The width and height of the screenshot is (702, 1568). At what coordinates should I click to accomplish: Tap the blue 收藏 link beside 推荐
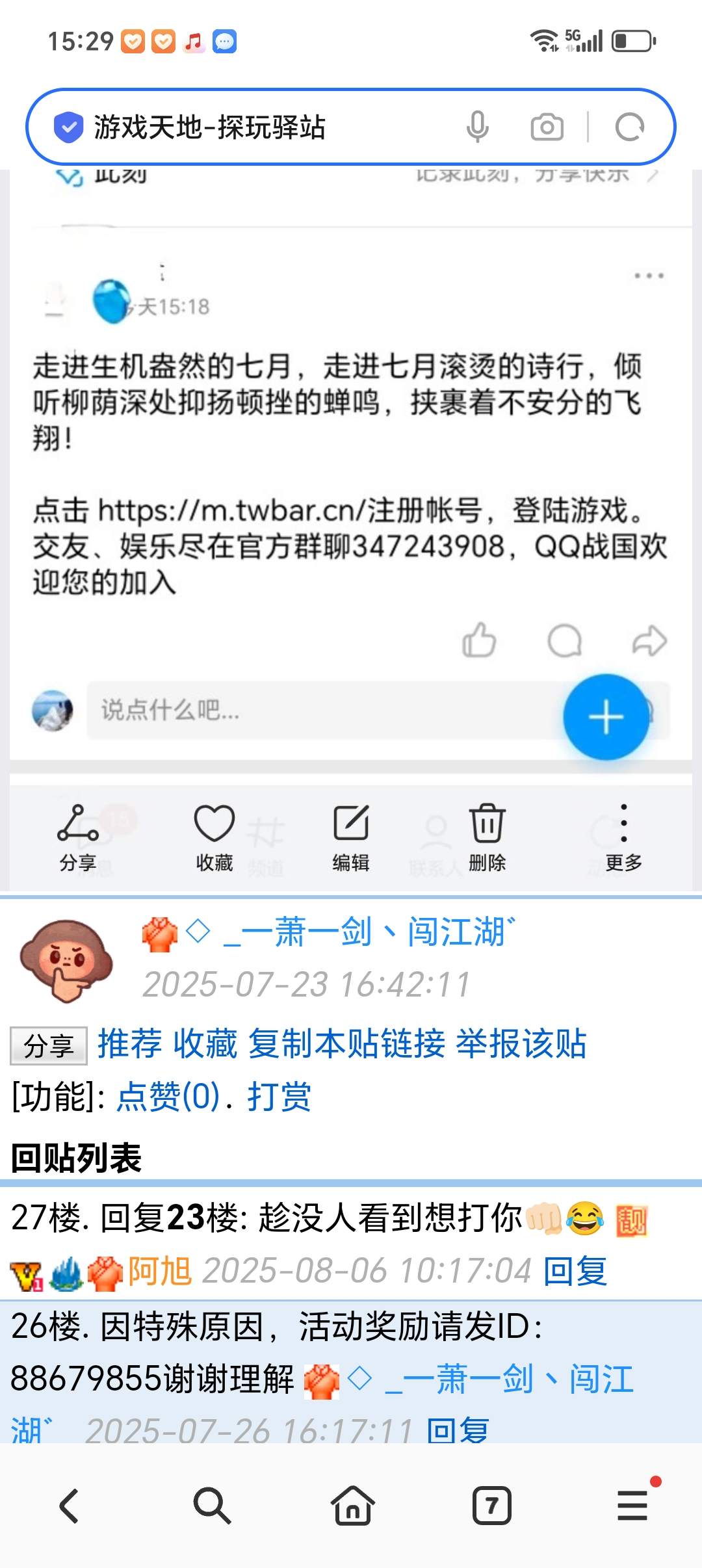[205, 1044]
